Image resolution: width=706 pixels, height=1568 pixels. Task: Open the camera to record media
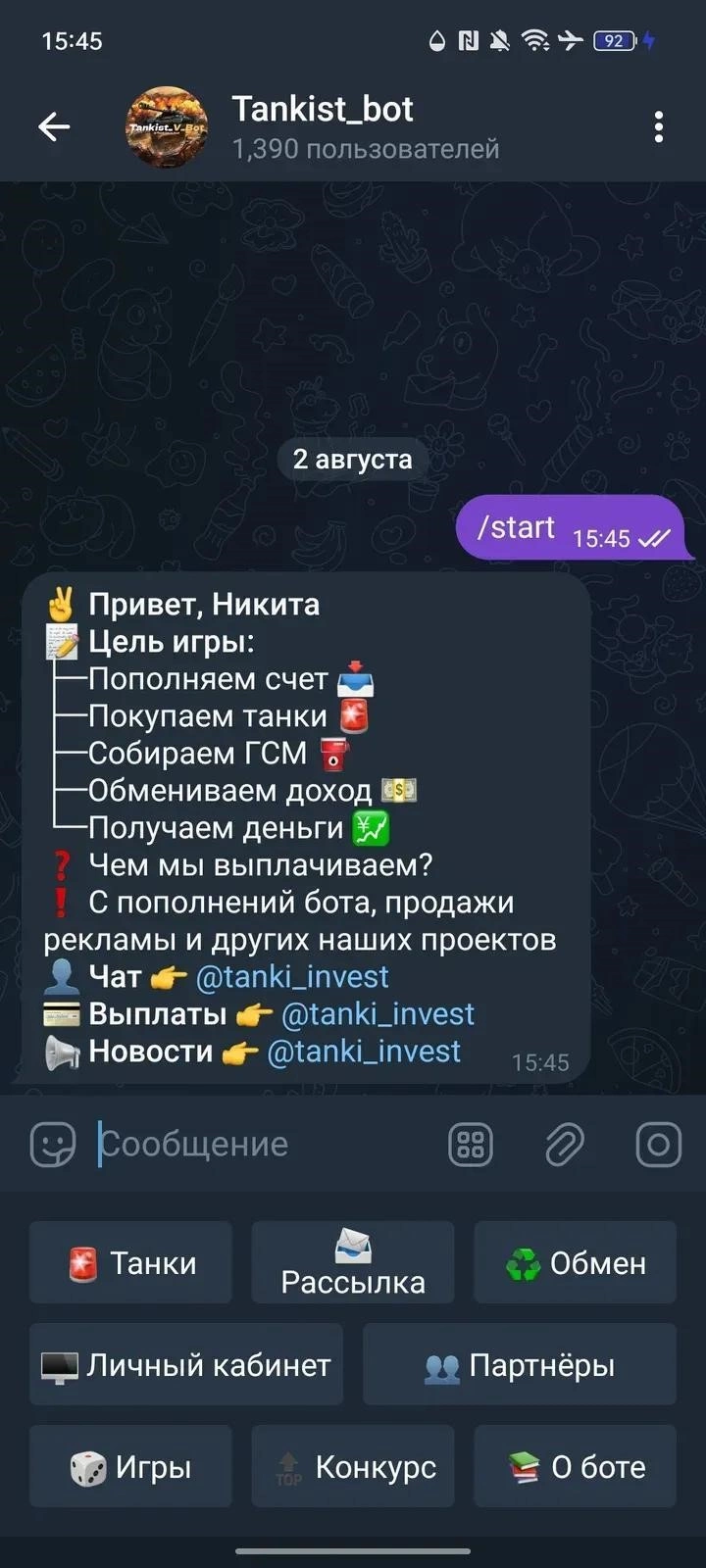[658, 1144]
